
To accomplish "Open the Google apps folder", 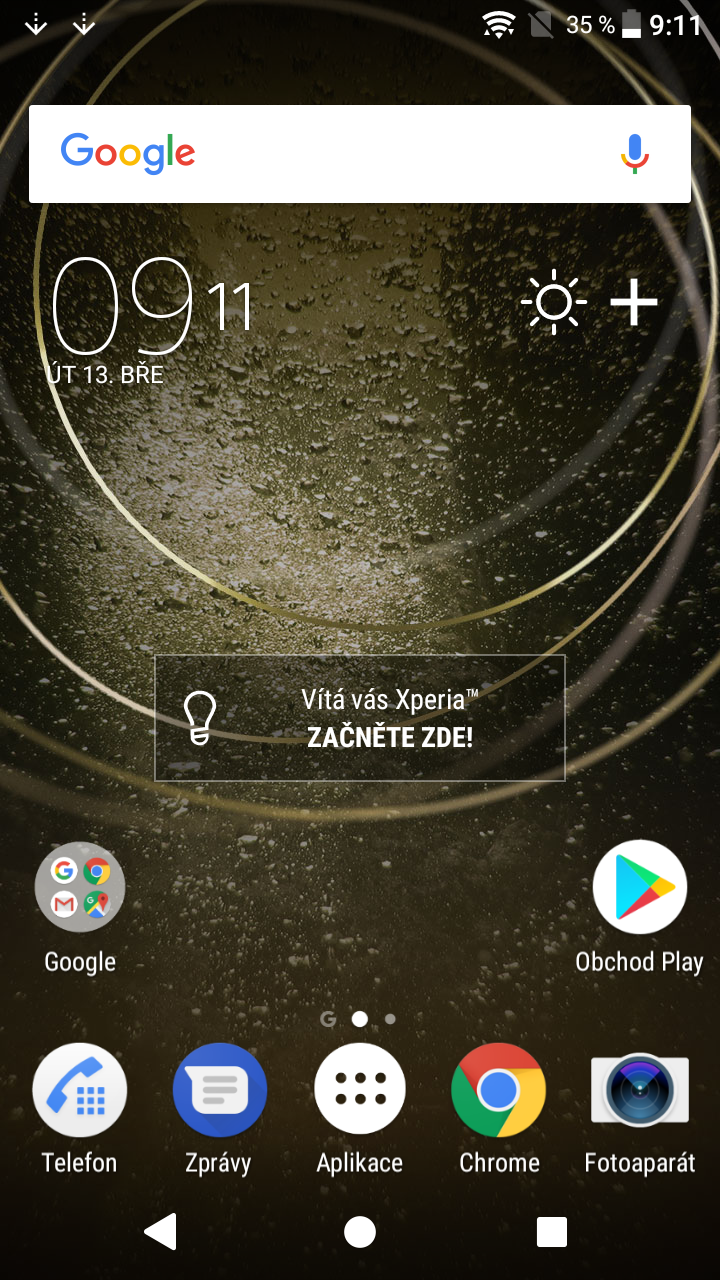I will click(80, 888).
